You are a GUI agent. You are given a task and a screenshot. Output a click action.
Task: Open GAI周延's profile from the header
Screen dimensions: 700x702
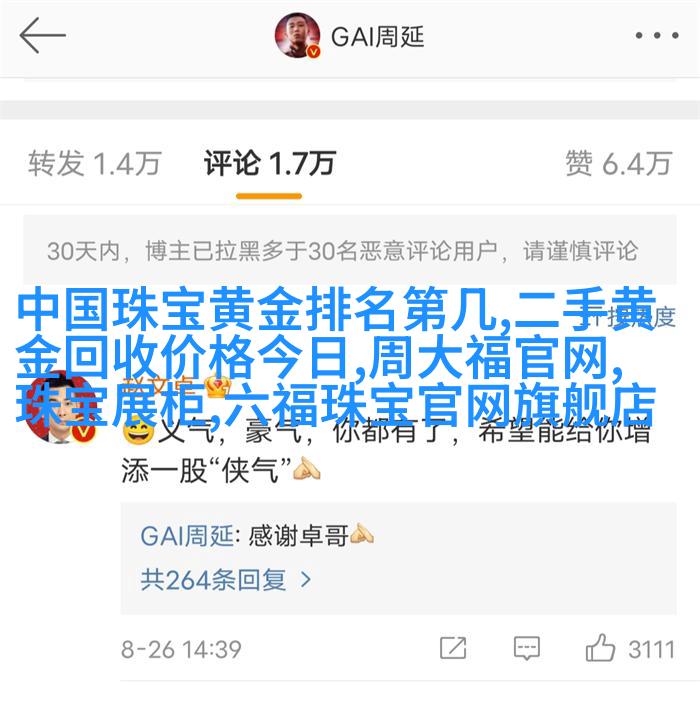(x=351, y=37)
